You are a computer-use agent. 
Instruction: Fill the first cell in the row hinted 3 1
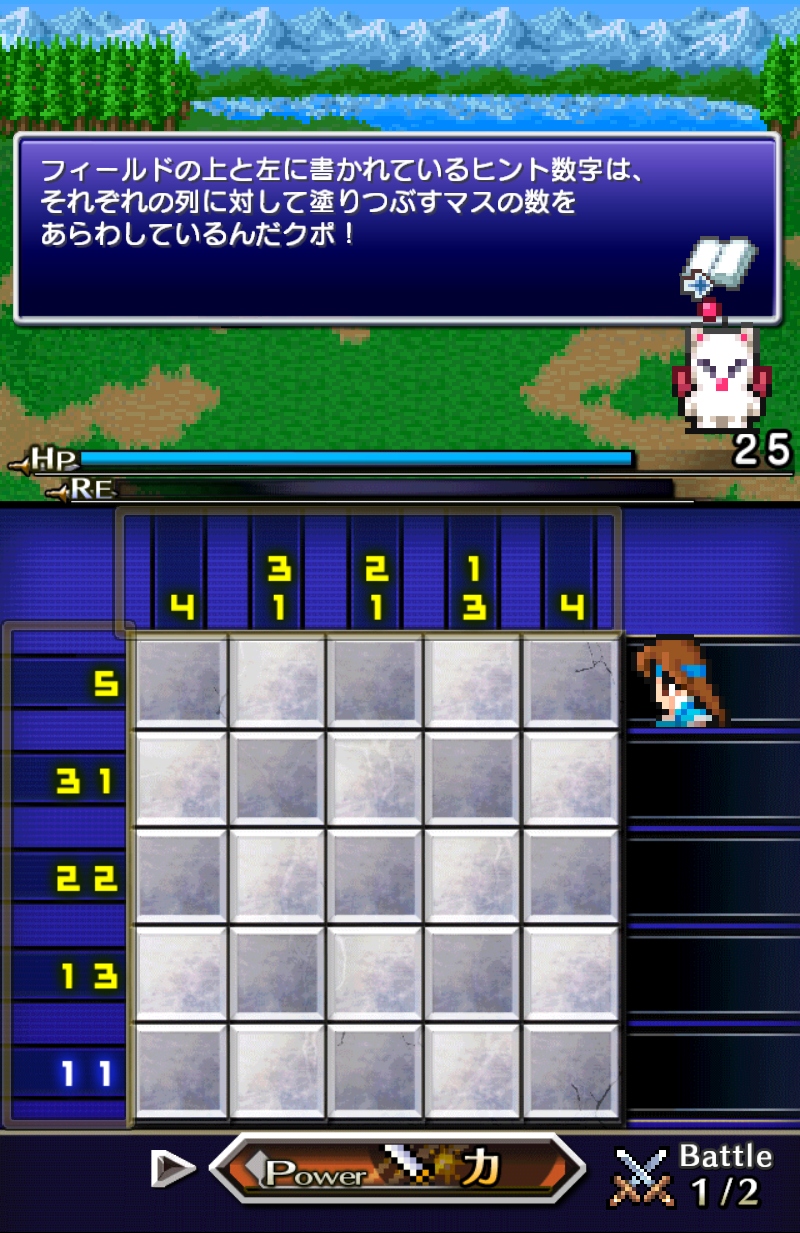181,779
